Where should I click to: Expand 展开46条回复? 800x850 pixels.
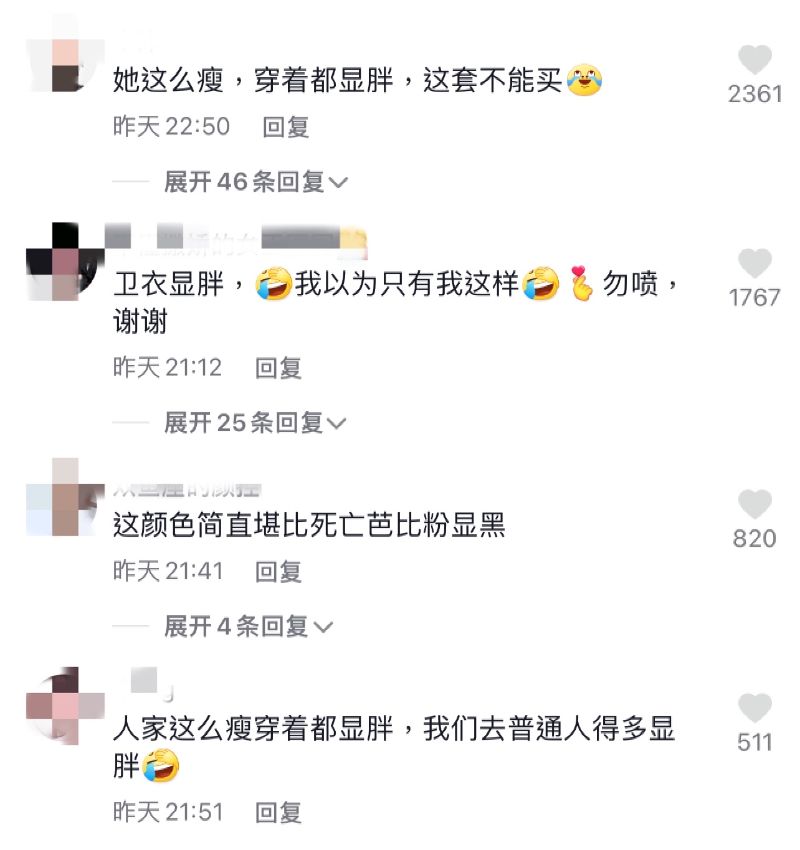[255, 182]
